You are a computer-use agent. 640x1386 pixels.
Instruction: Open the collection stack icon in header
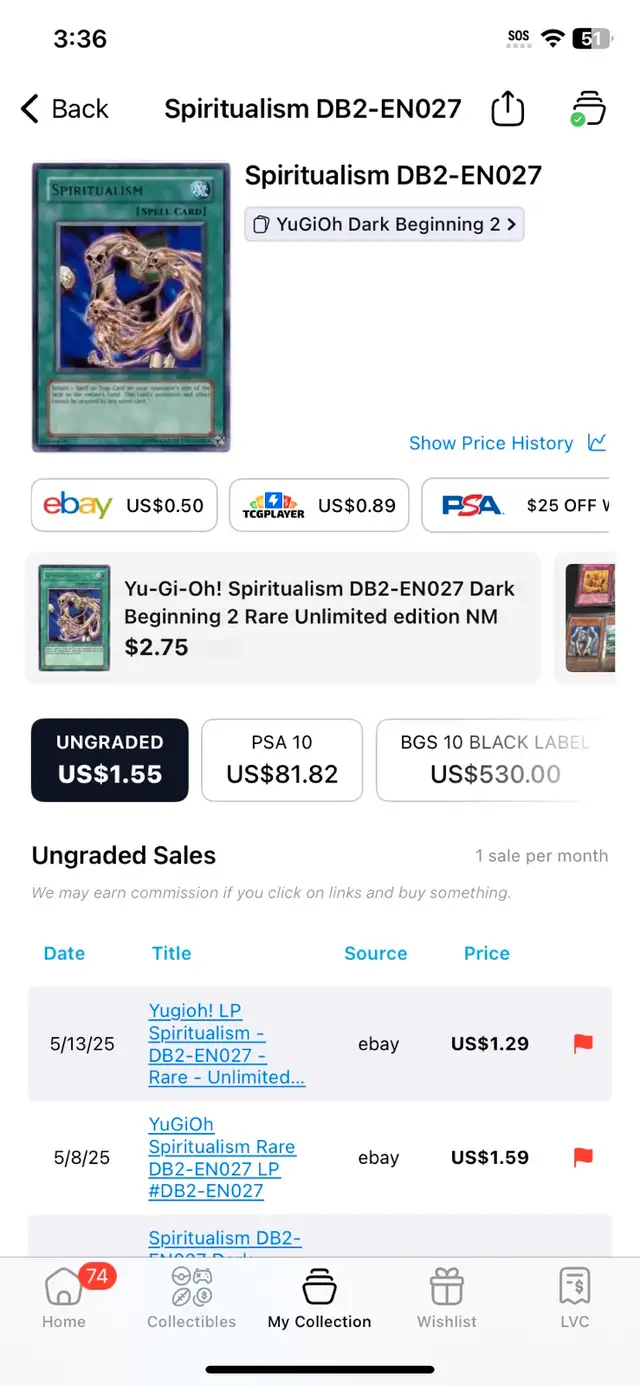pos(587,108)
